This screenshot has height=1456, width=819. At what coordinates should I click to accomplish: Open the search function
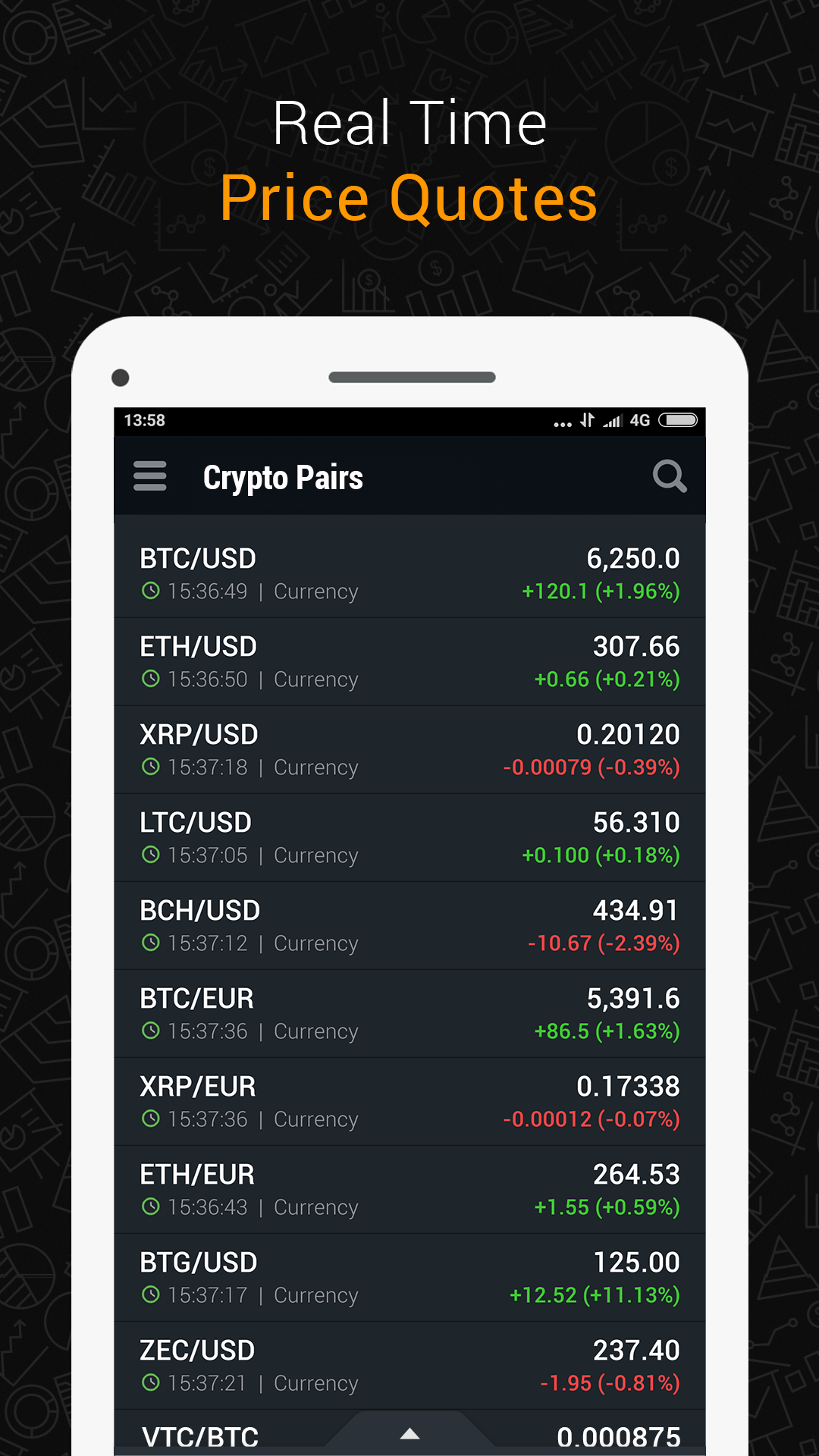pyautogui.click(x=669, y=476)
